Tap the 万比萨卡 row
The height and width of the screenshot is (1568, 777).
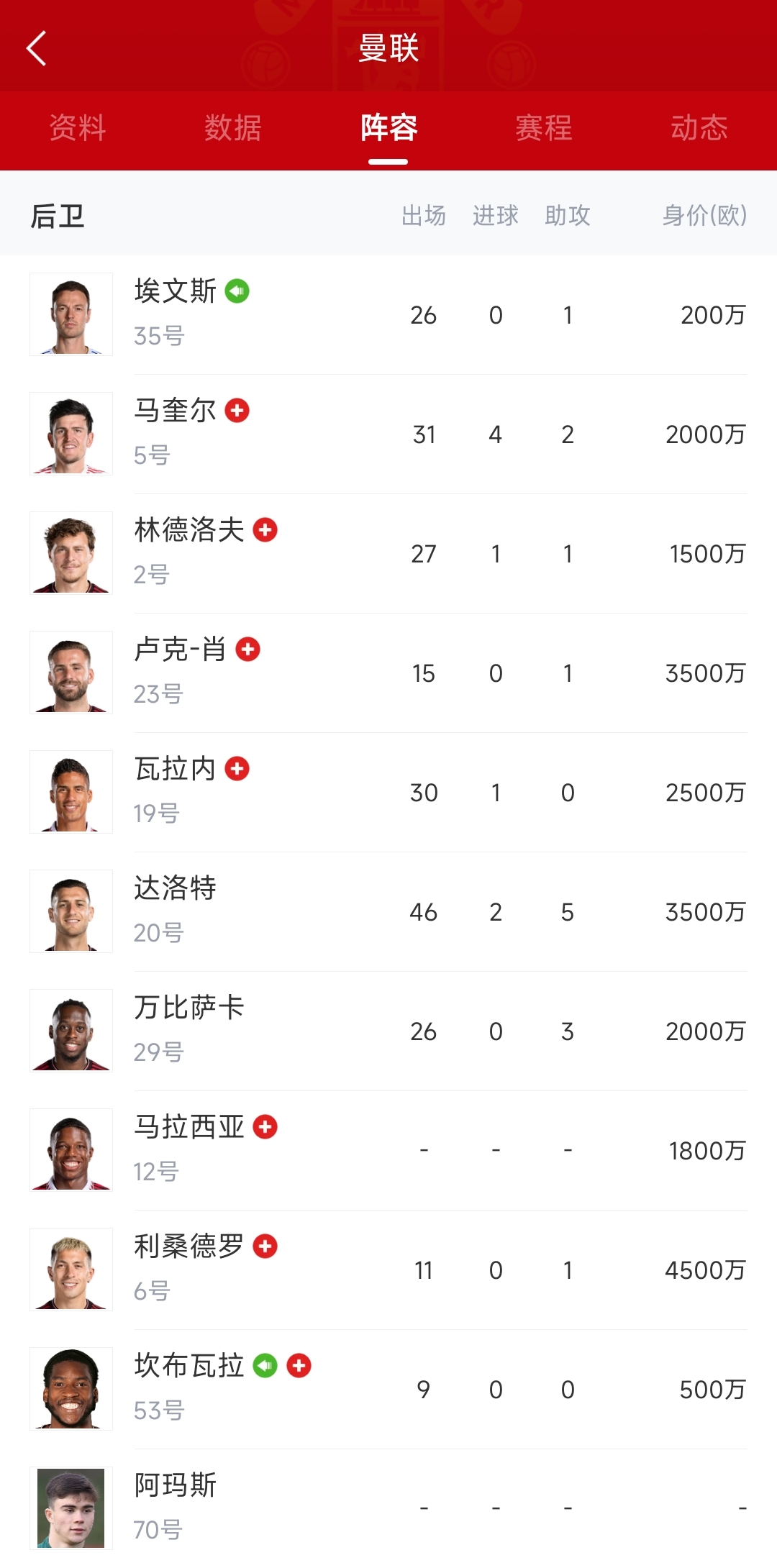[x=388, y=1031]
